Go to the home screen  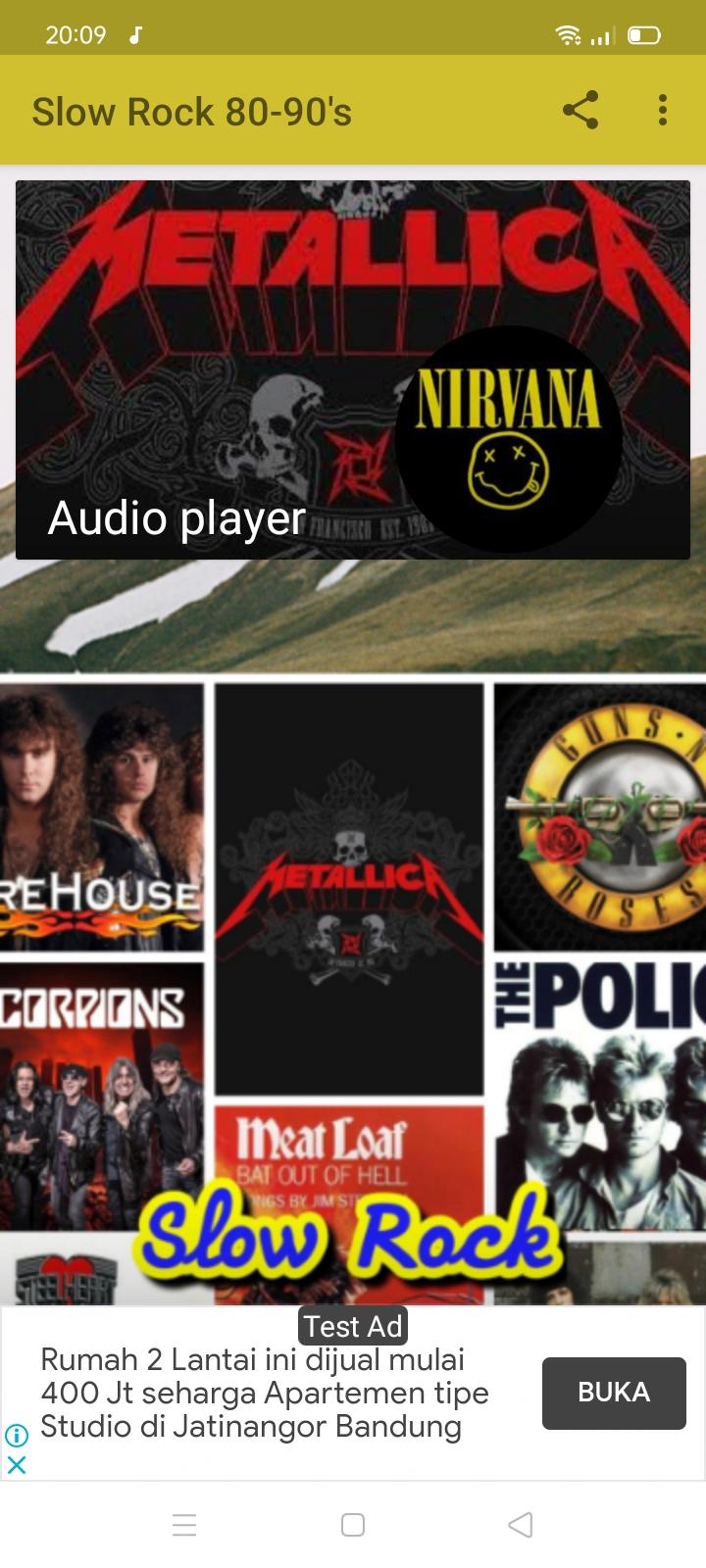point(353,1525)
